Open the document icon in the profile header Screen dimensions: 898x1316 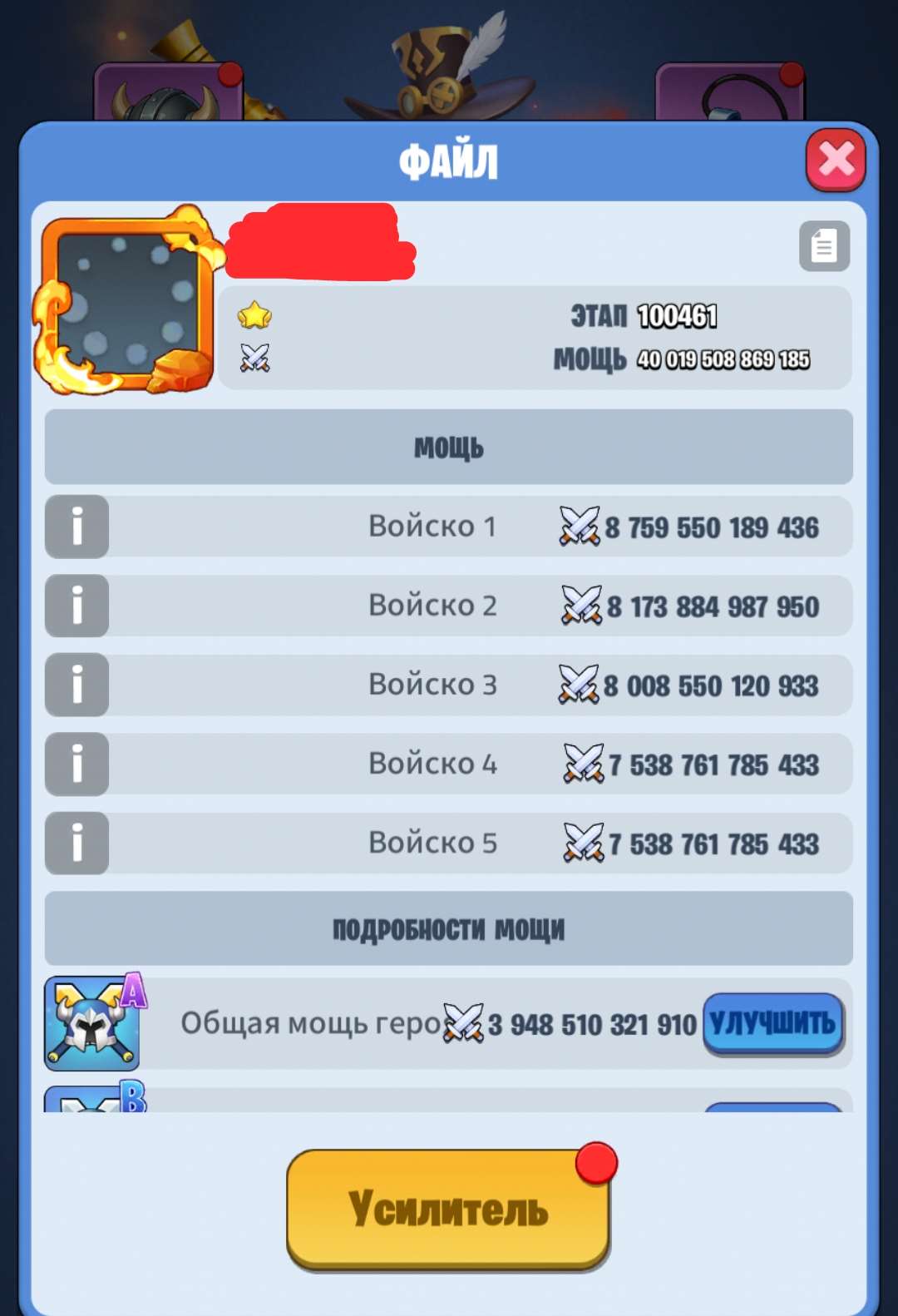coord(824,246)
